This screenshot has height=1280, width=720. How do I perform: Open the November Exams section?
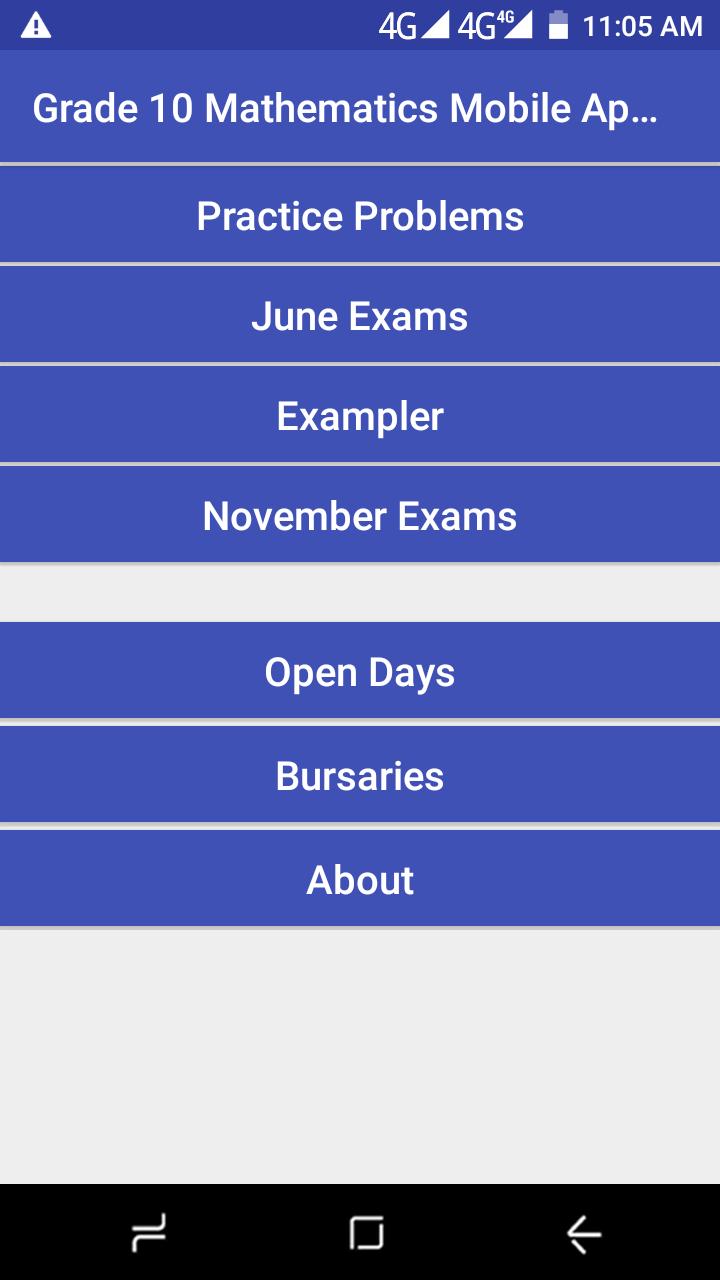point(360,515)
